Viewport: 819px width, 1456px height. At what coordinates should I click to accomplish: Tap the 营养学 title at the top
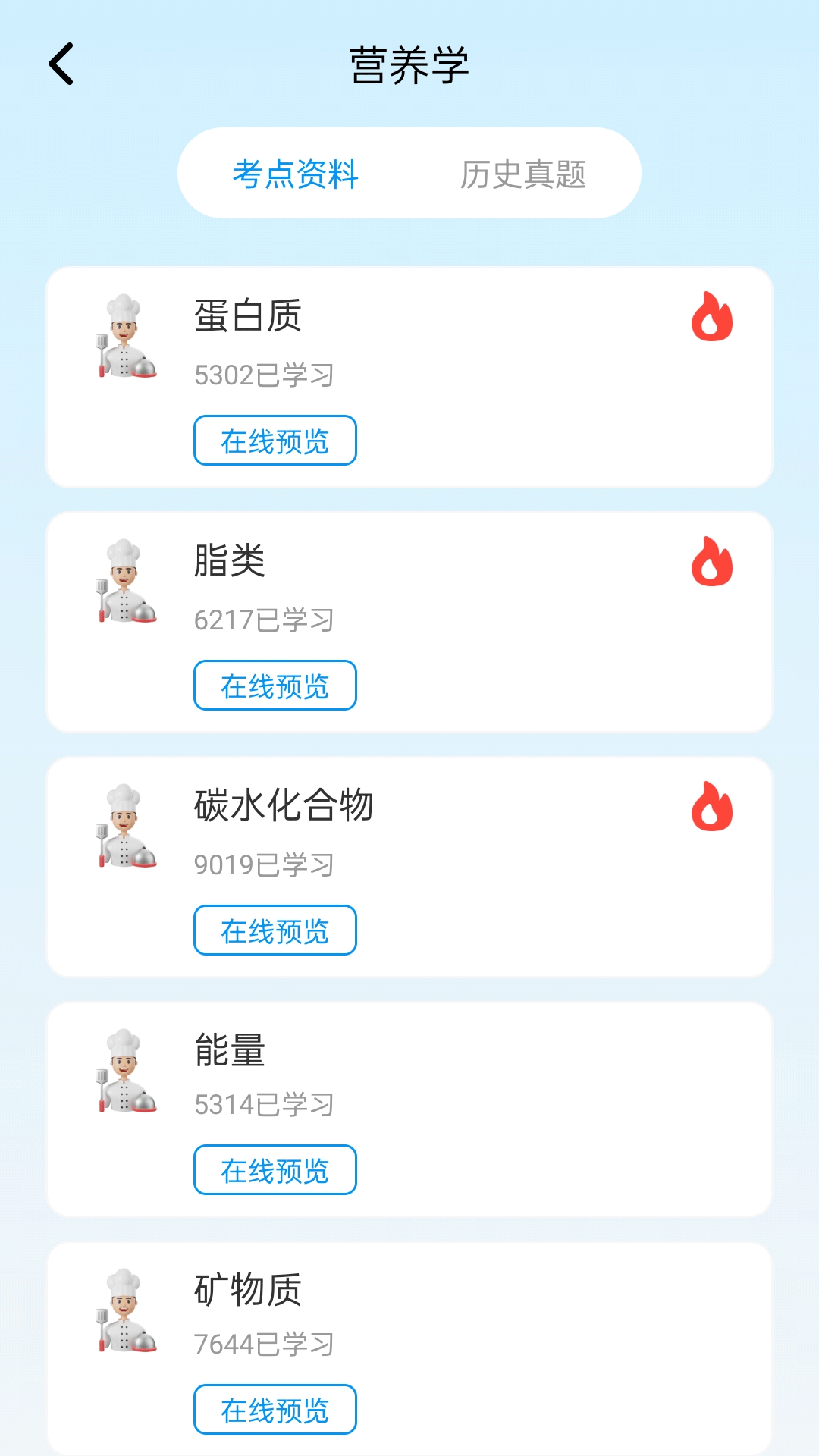[x=409, y=65]
